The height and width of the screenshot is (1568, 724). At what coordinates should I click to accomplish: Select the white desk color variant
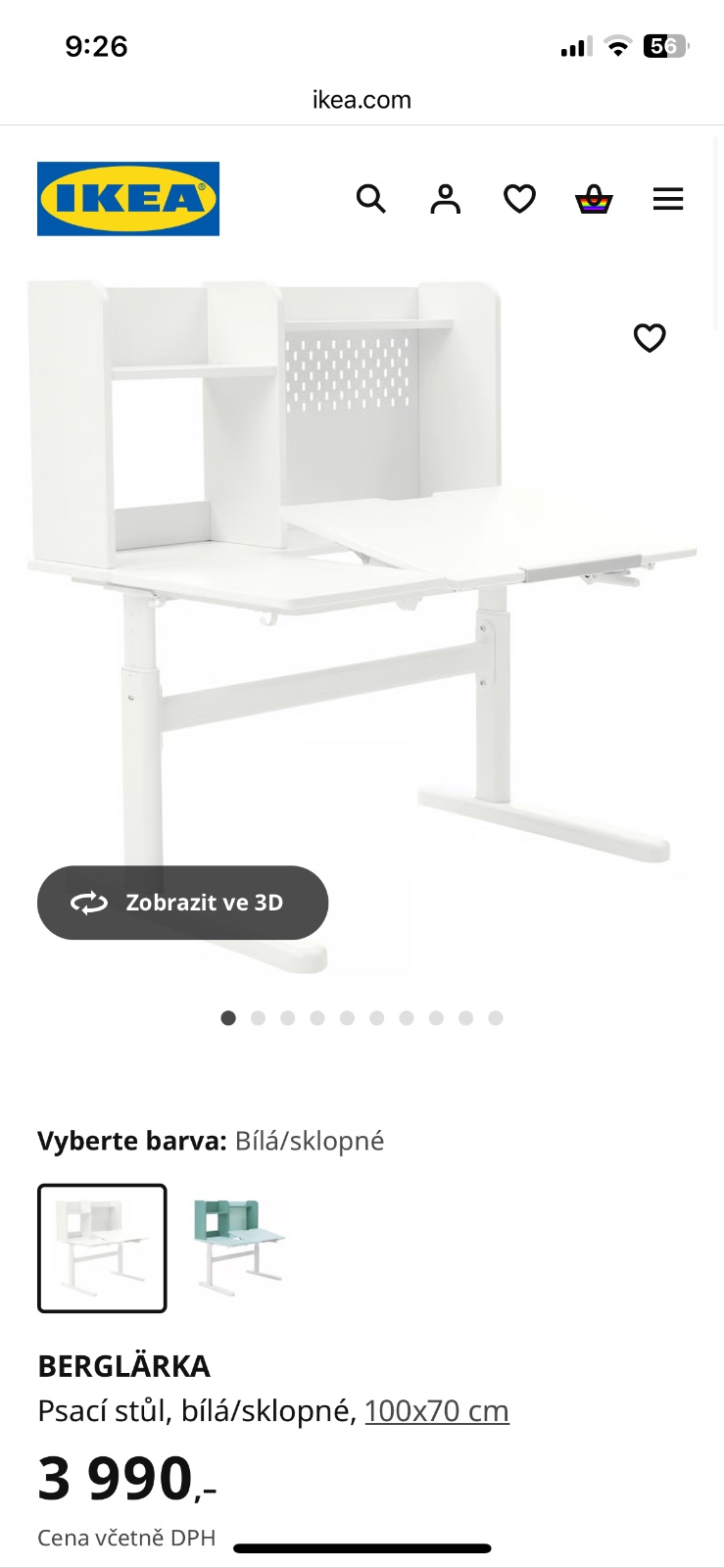[x=102, y=1248]
